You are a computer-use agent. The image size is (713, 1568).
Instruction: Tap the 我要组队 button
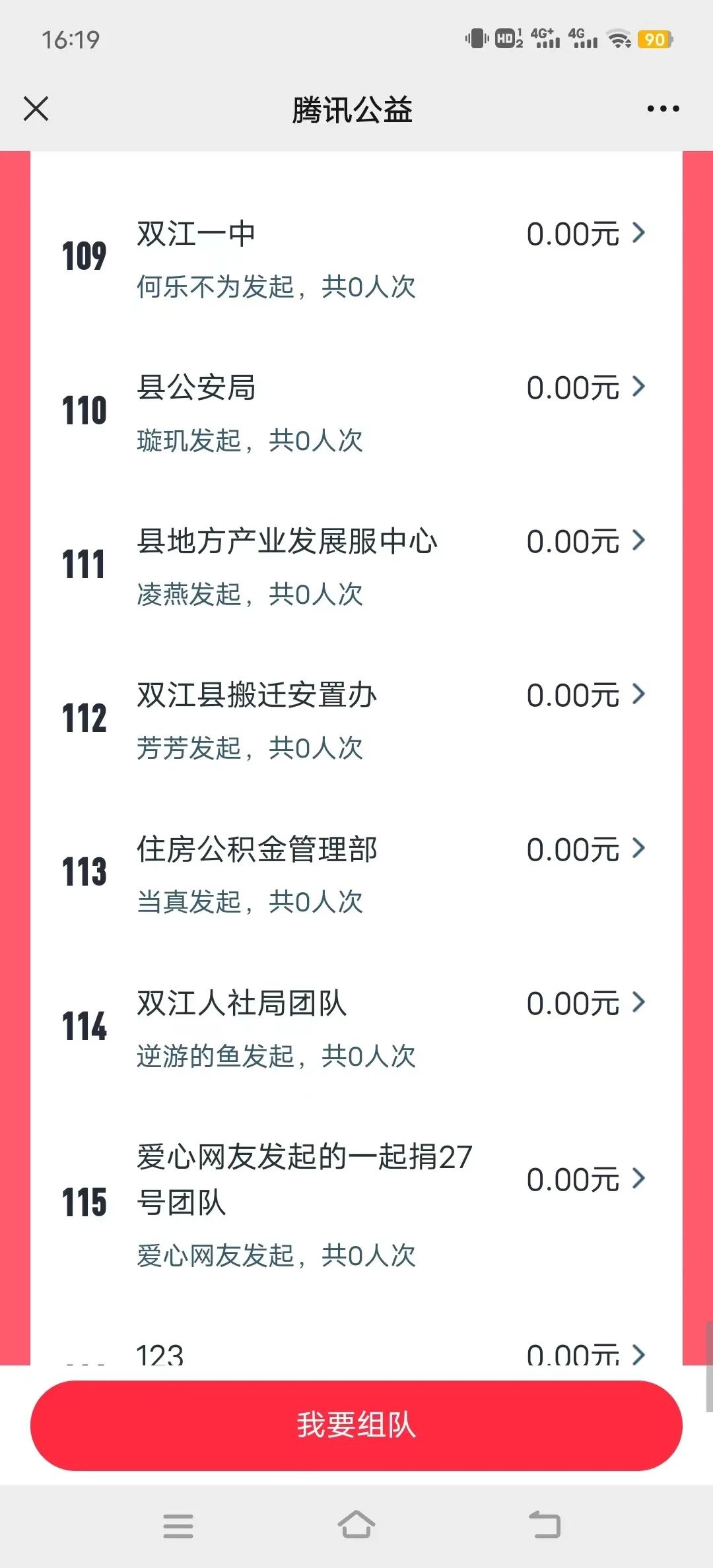point(356,1425)
